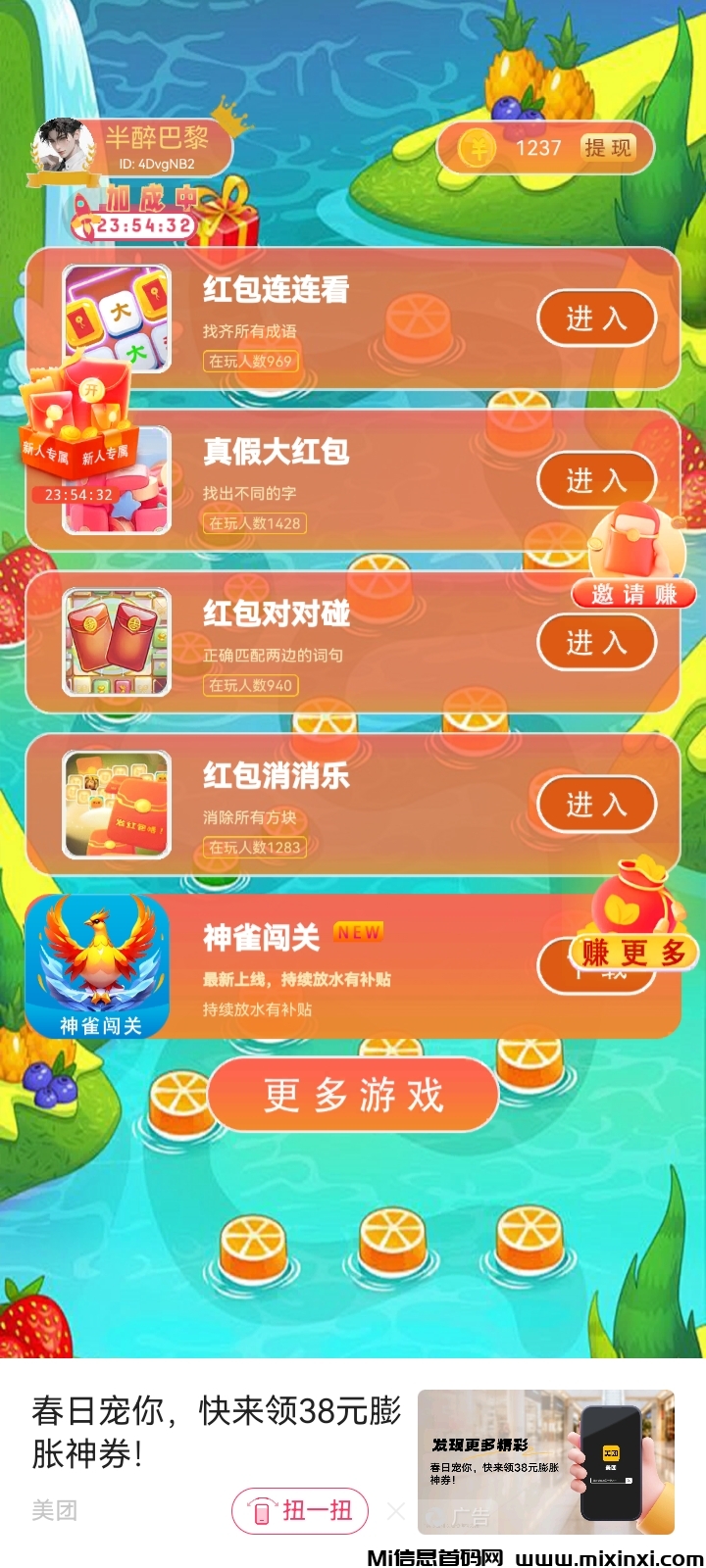The width and height of the screenshot is (706, 1568).
Task: Open the 美团 ad image
Action: point(545,1461)
